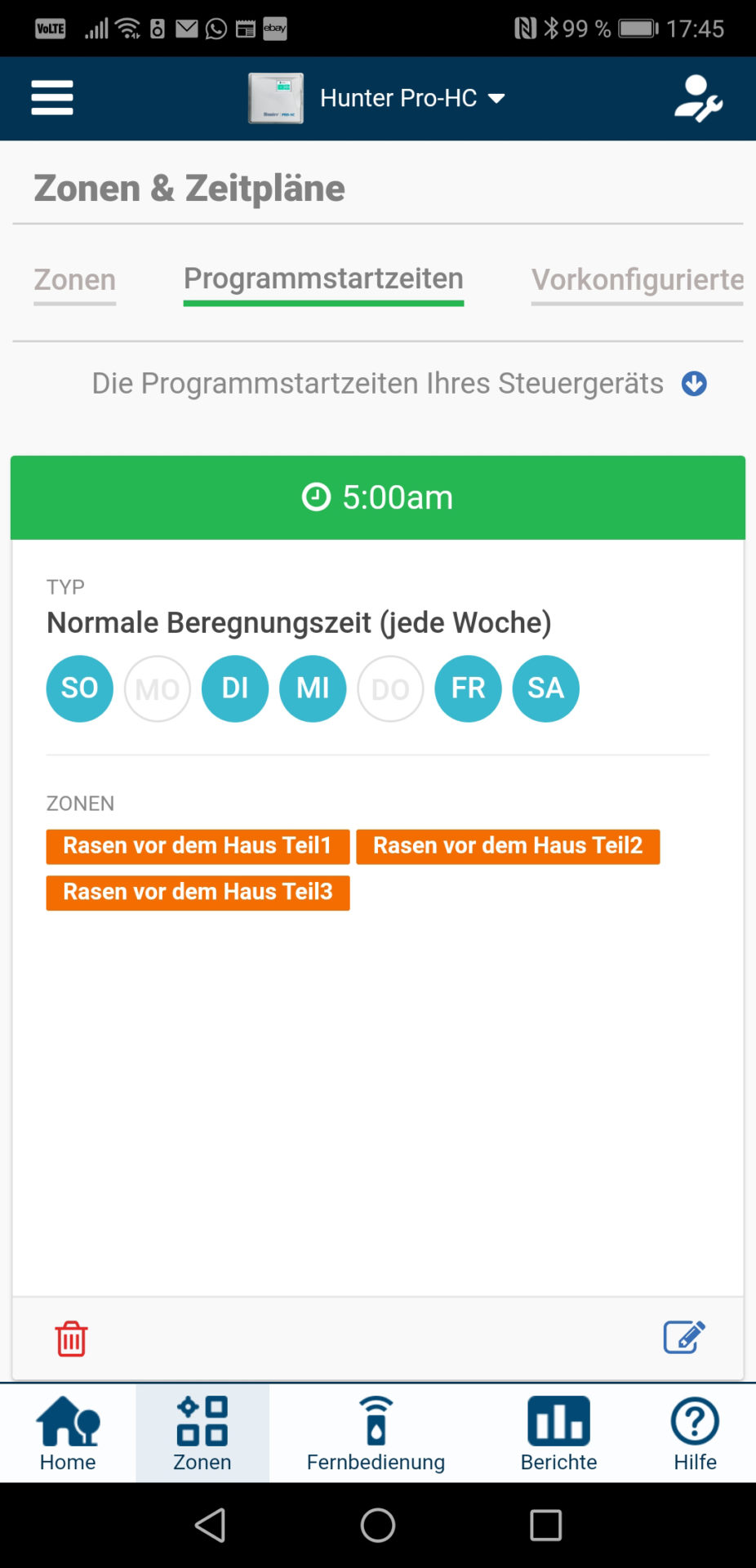Open Zonen in the bottom navigation bar

point(202,1434)
